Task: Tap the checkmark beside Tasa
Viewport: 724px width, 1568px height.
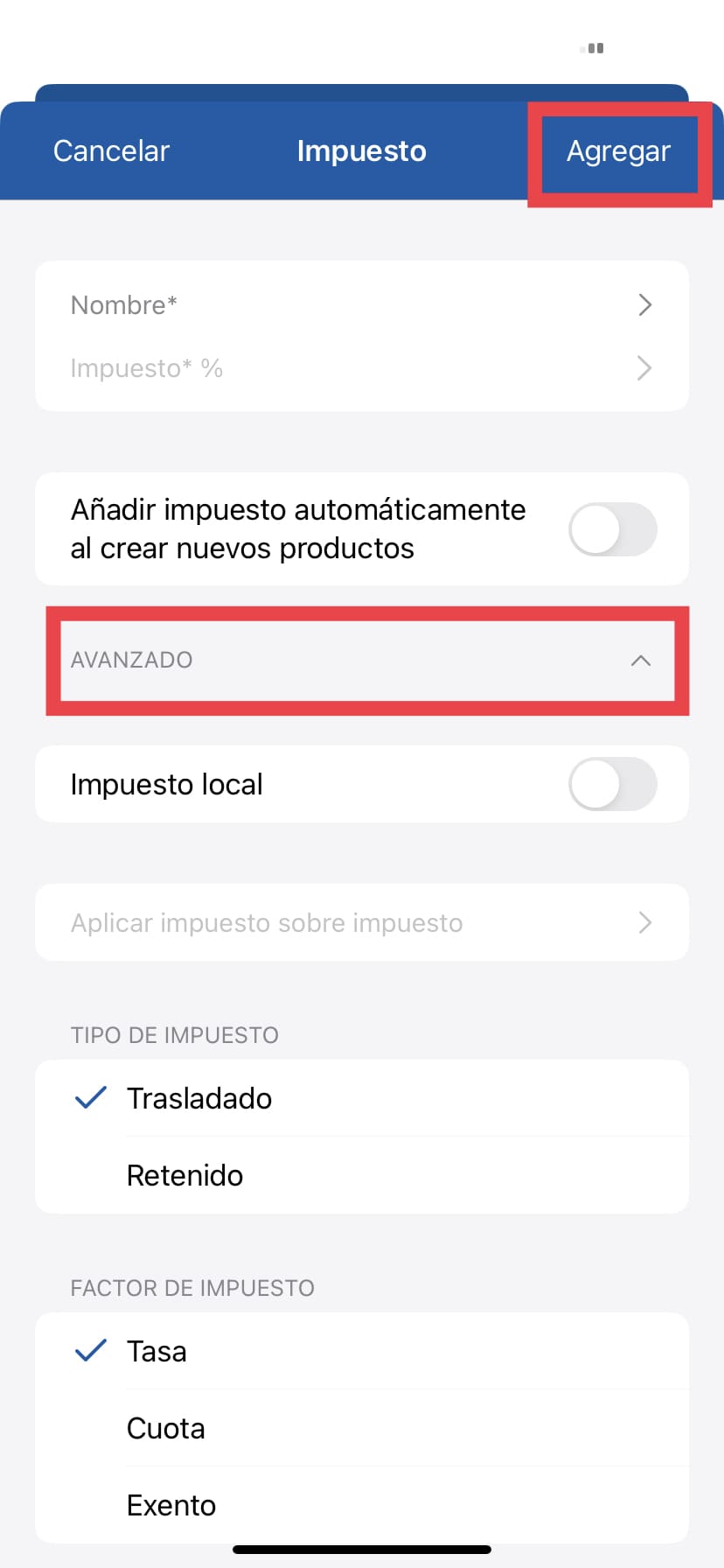Action: click(x=90, y=1350)
